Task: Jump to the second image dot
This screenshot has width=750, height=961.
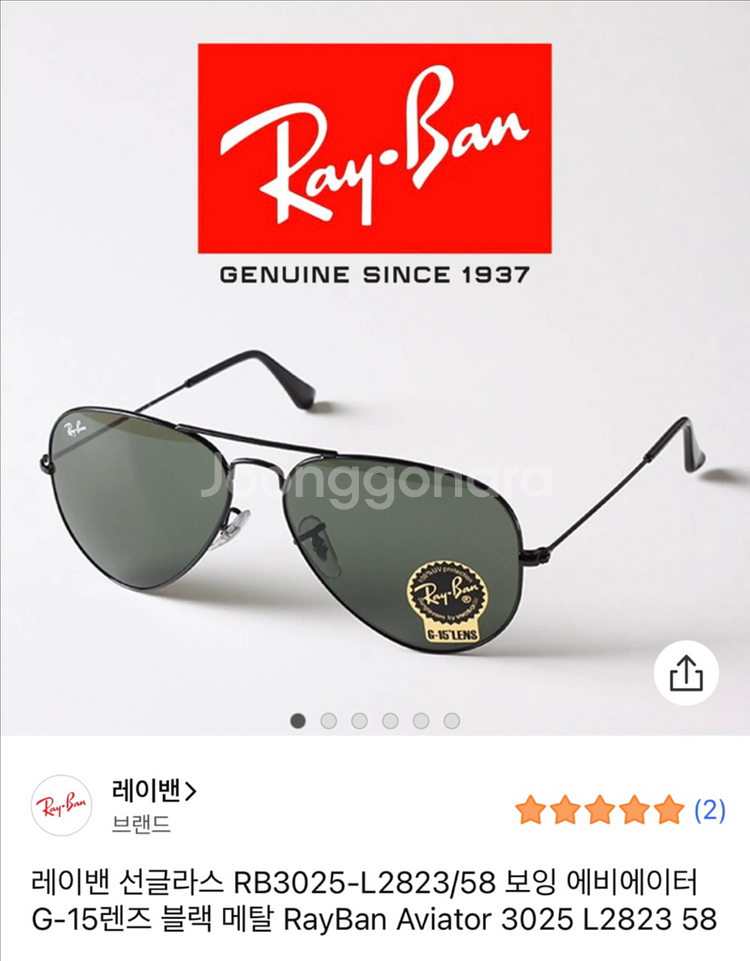Action: click(329, 720)
